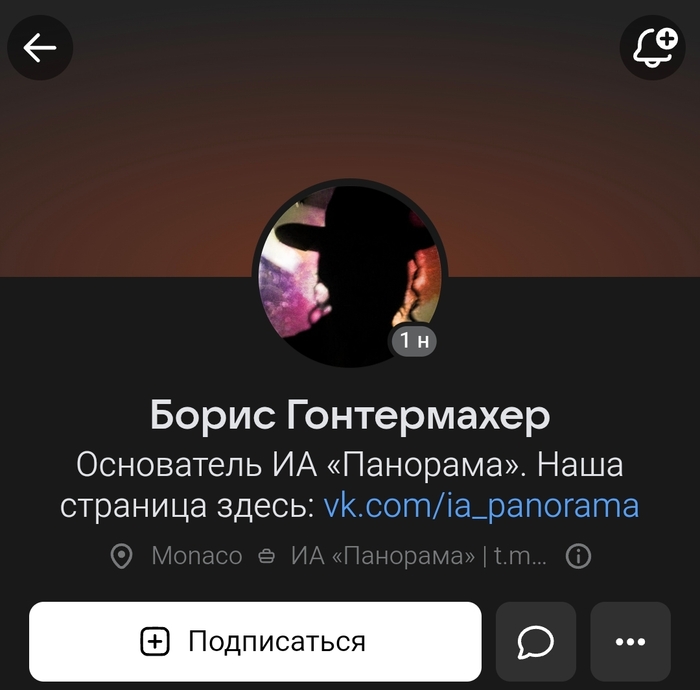Open the vk.com/ia_panorama link

[x=481, y=505]
